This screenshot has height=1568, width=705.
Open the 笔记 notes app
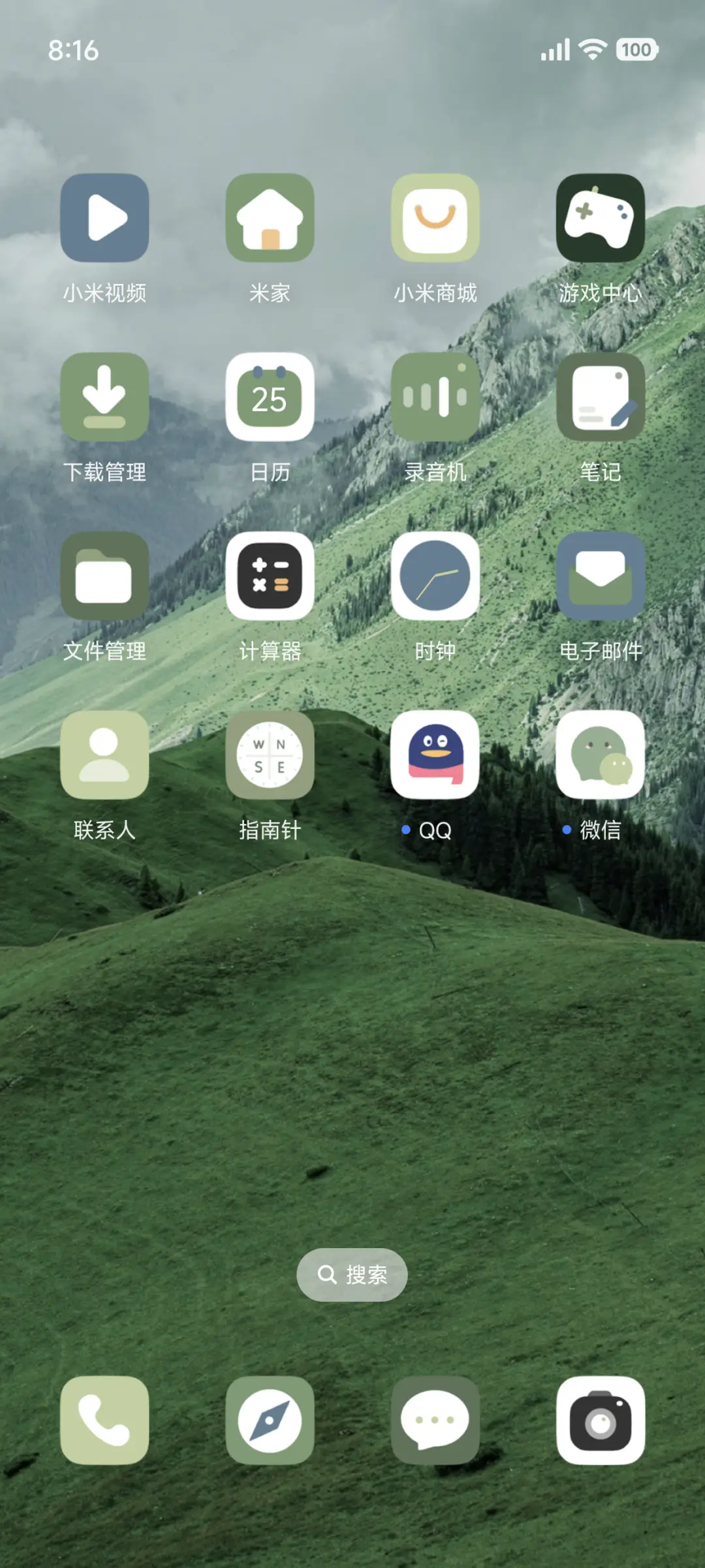tap(601, 398)
